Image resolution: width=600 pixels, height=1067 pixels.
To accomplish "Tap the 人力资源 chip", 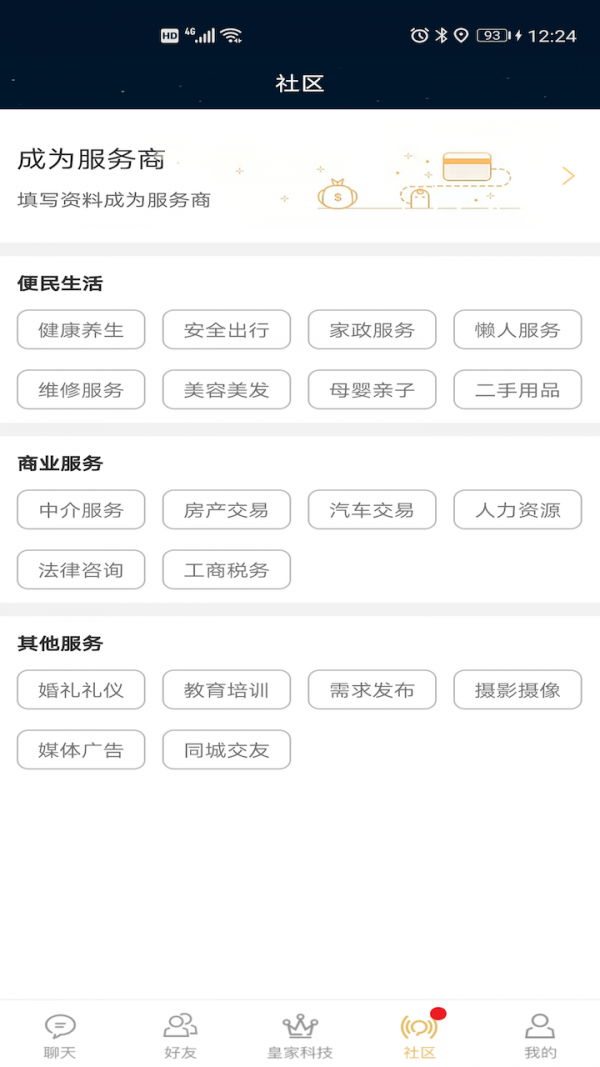I will pos(518,510).
